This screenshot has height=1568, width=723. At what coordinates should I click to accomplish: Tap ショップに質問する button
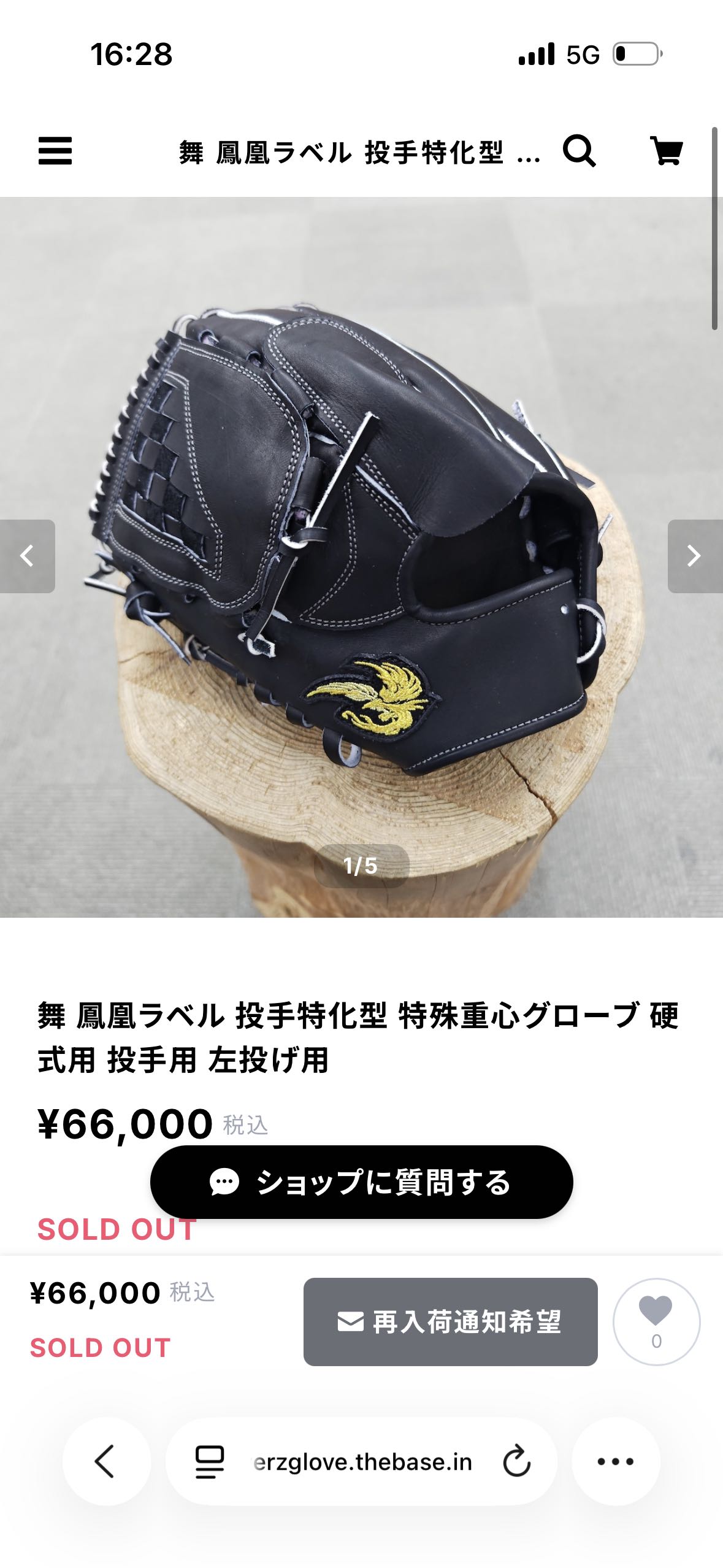click(x=361, y=1182)
